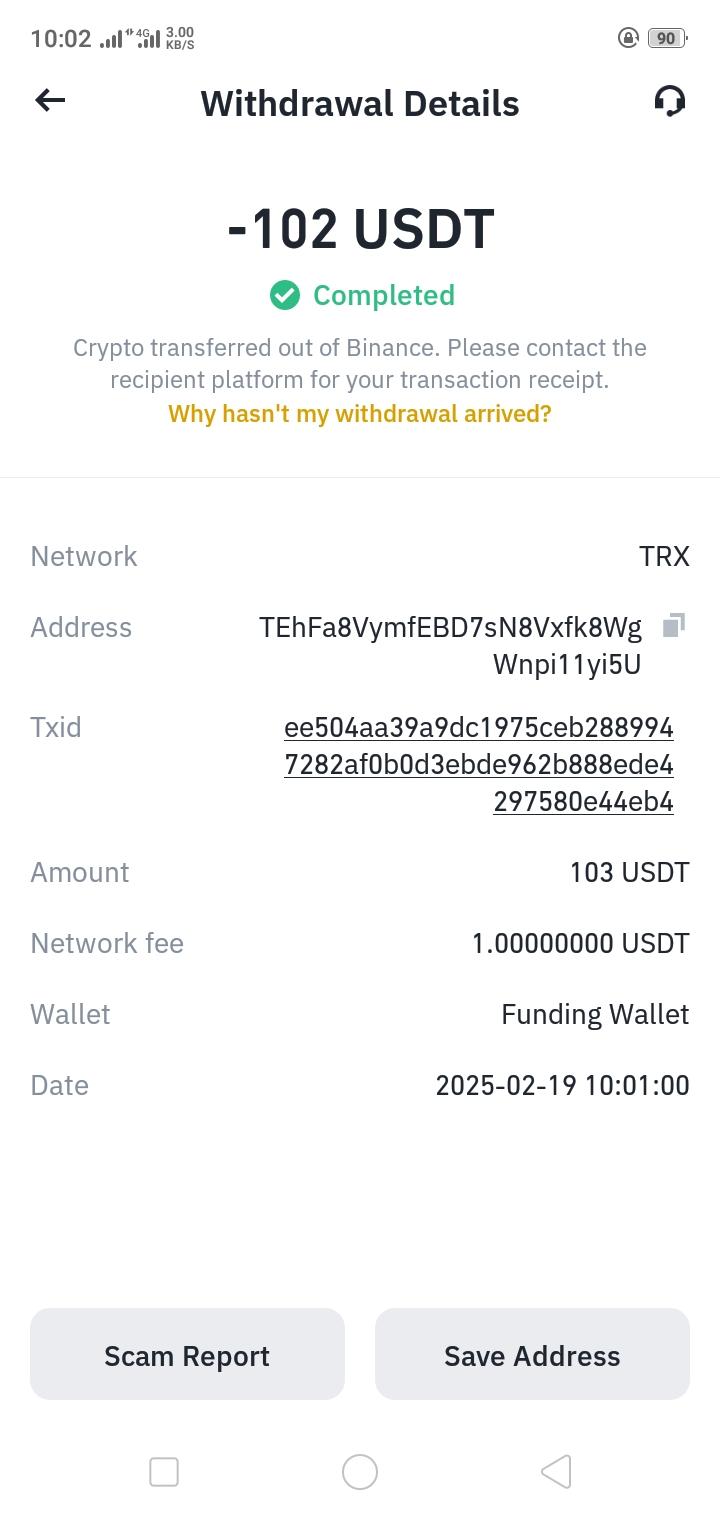
Task: Open the underlined Txid link
Action: [479, 765]
